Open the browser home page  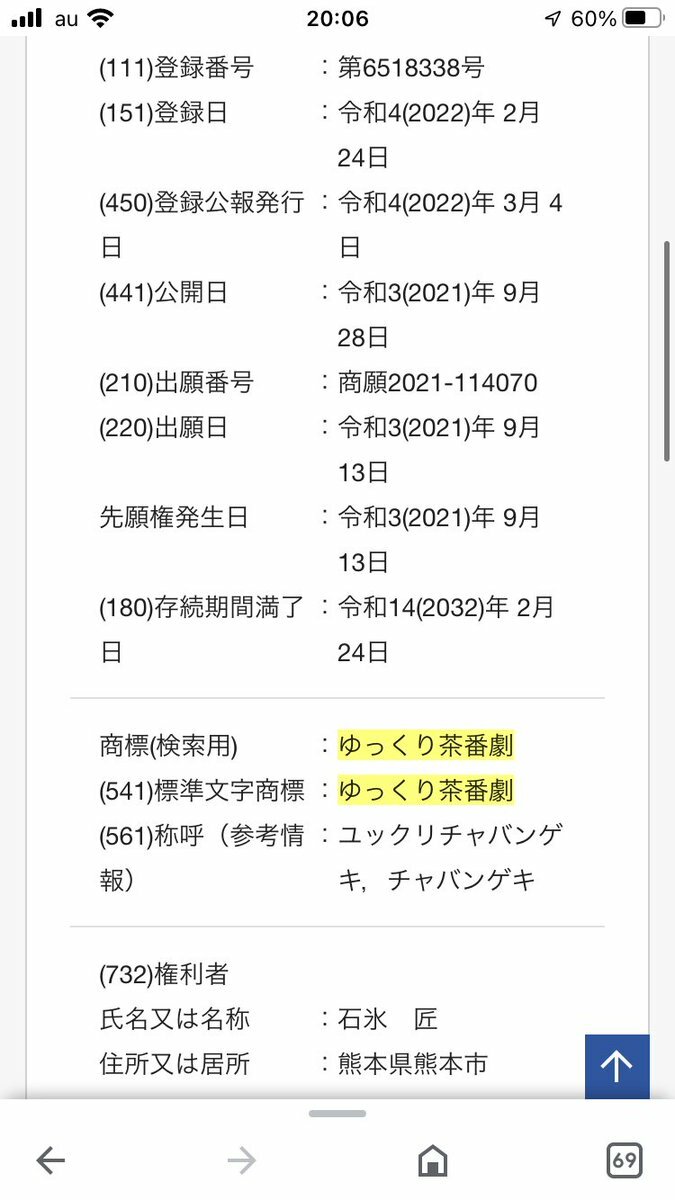coord(432,1160)
